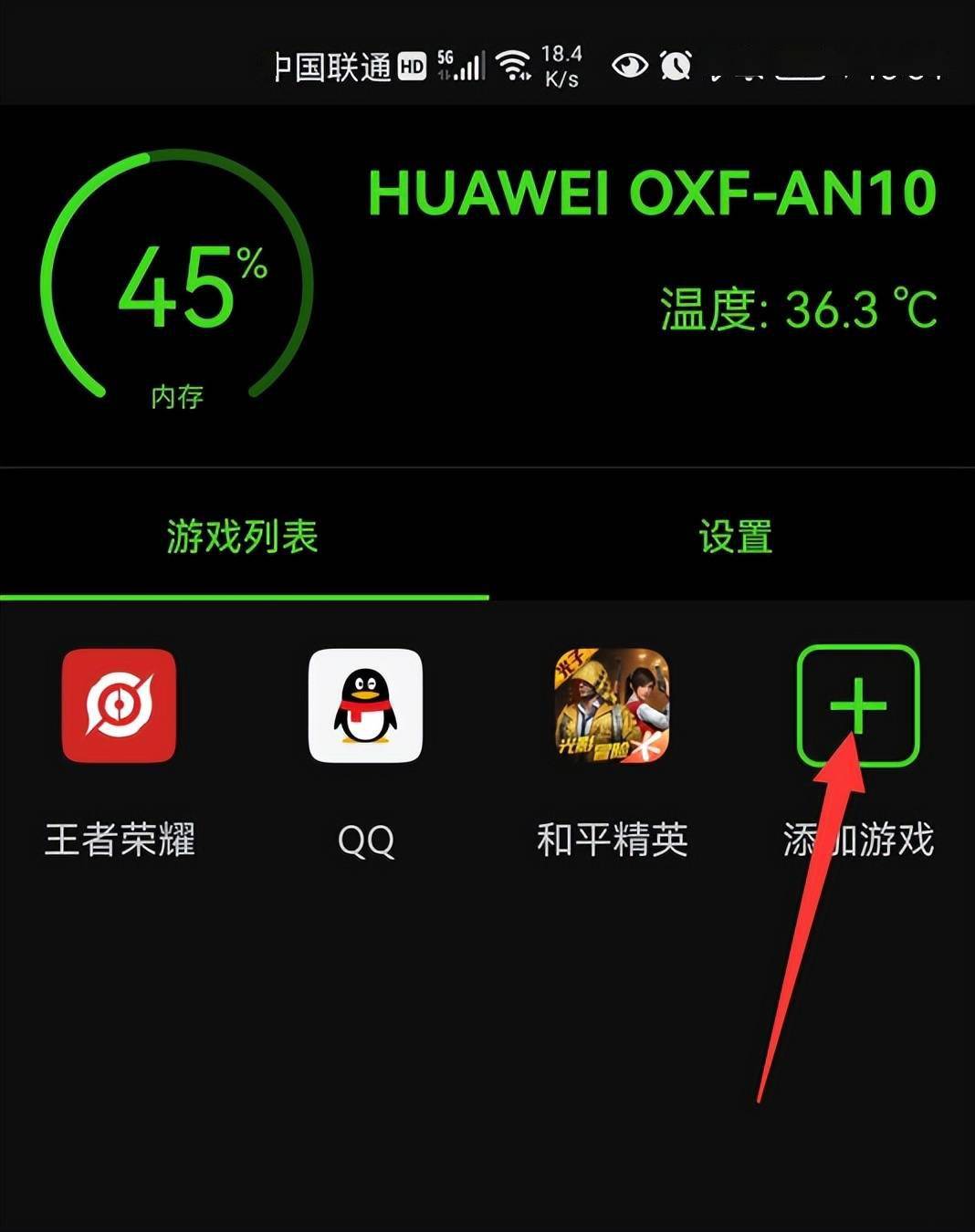
Task: Tap the 和平精英 game artwork thumbnail
Action: [610, 706]
